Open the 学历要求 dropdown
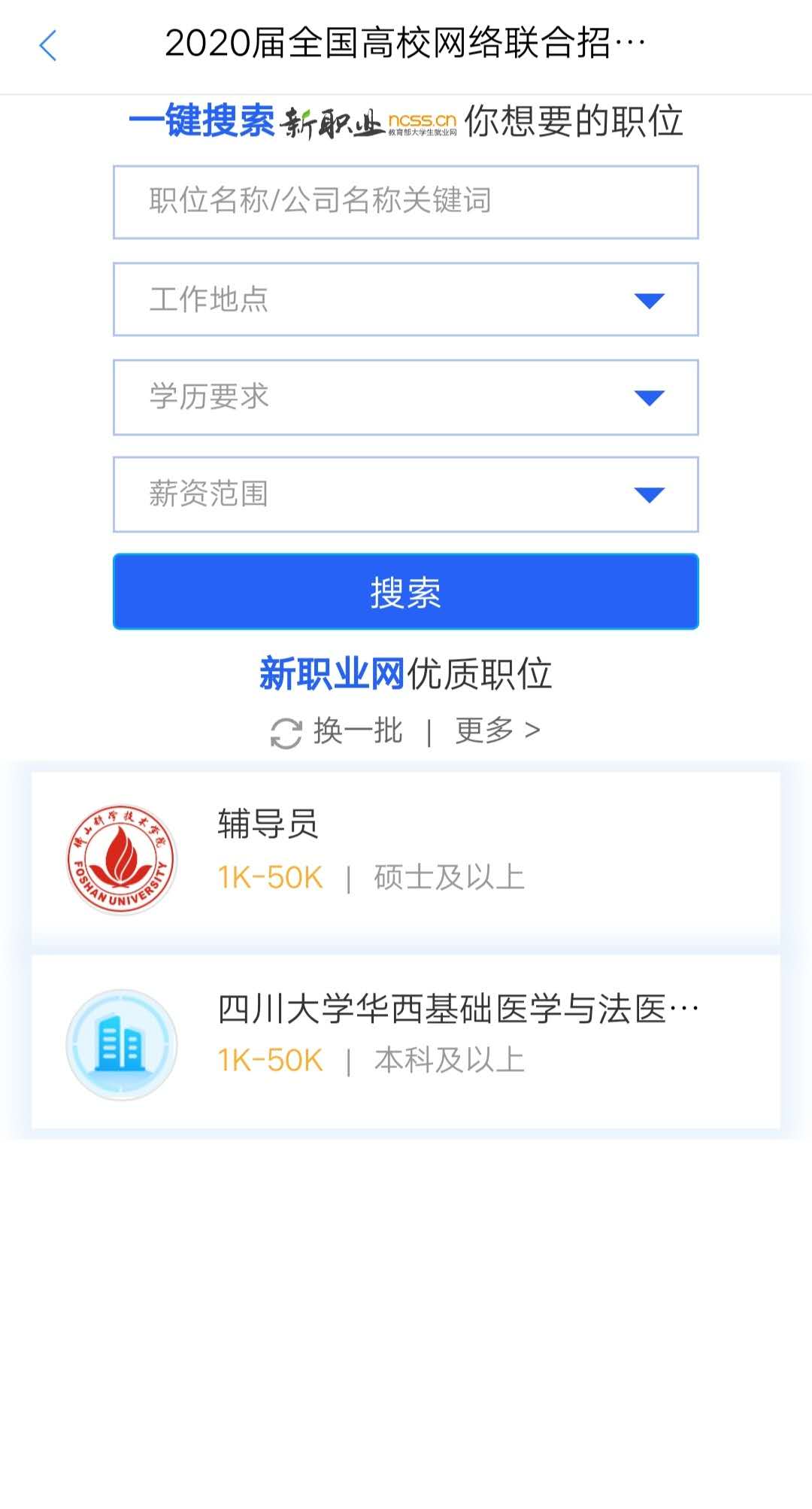This screenshot has height=1509, width=812. [x=406, y=396]
